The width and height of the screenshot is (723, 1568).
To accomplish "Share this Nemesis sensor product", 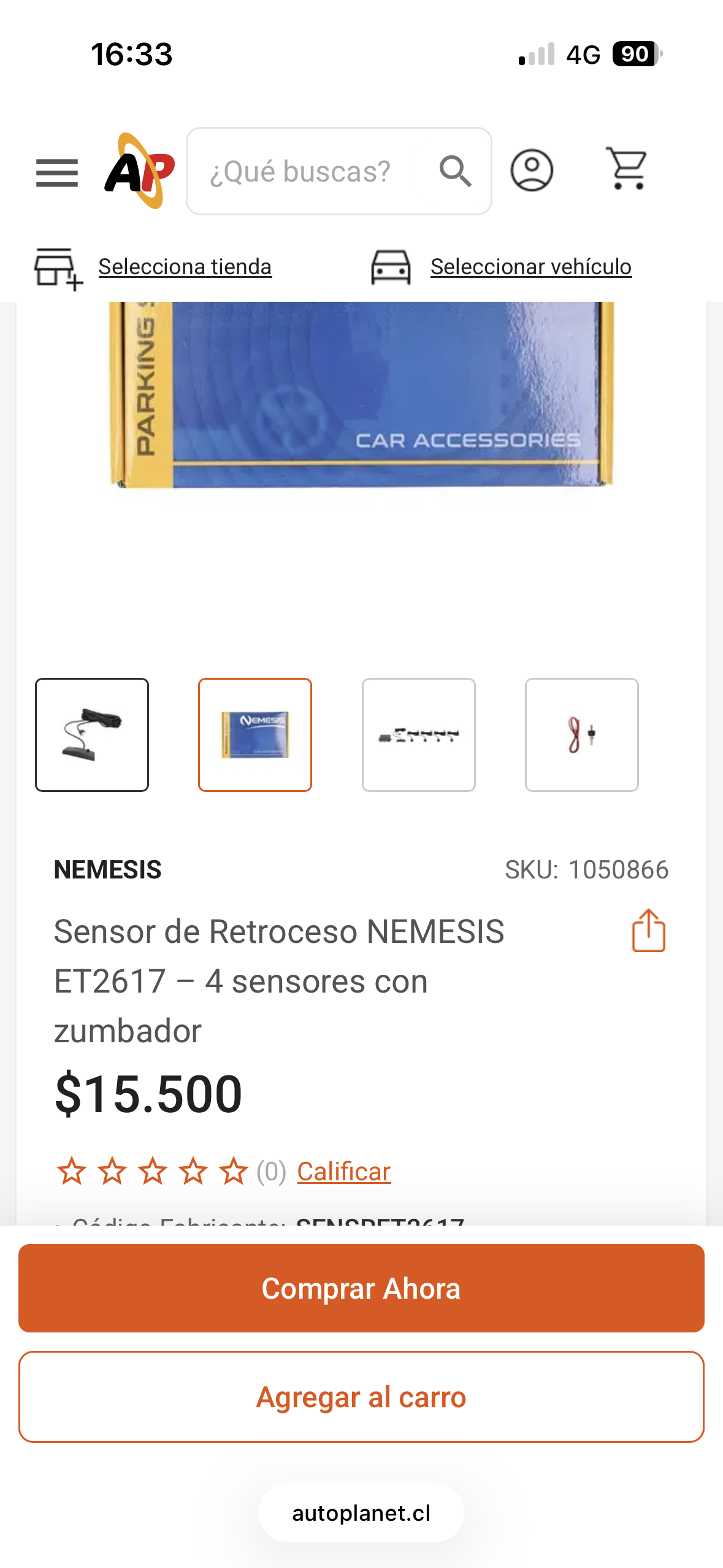I will coord(648,931).
